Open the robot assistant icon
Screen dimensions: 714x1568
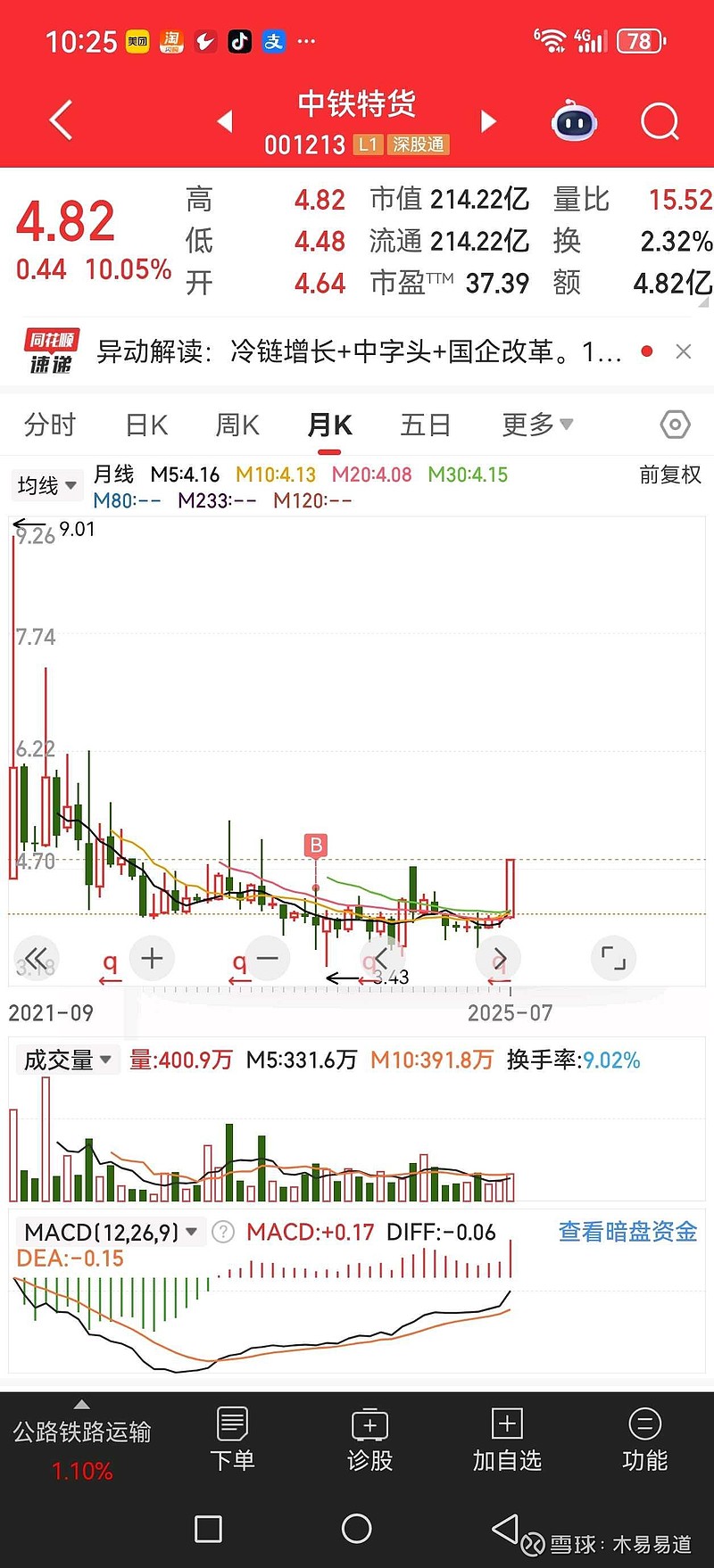tap(575, 121)
